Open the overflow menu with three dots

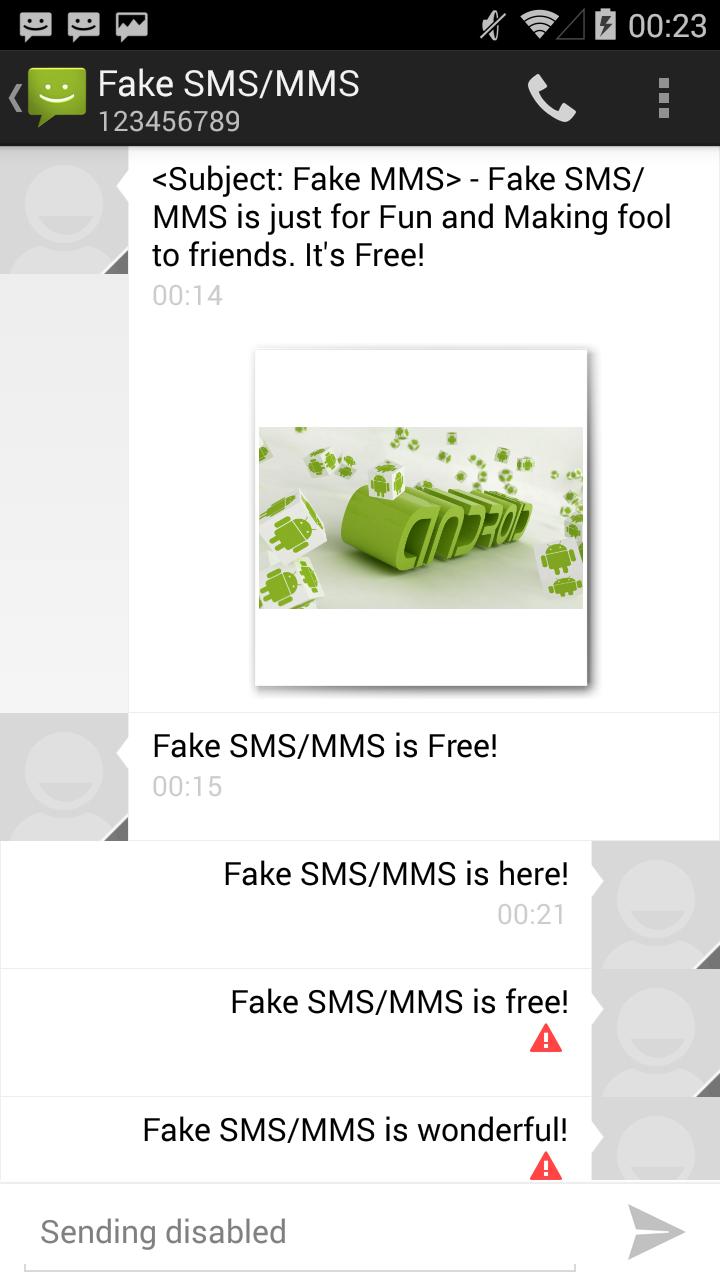pyautogui.click(x=663, y=97)
